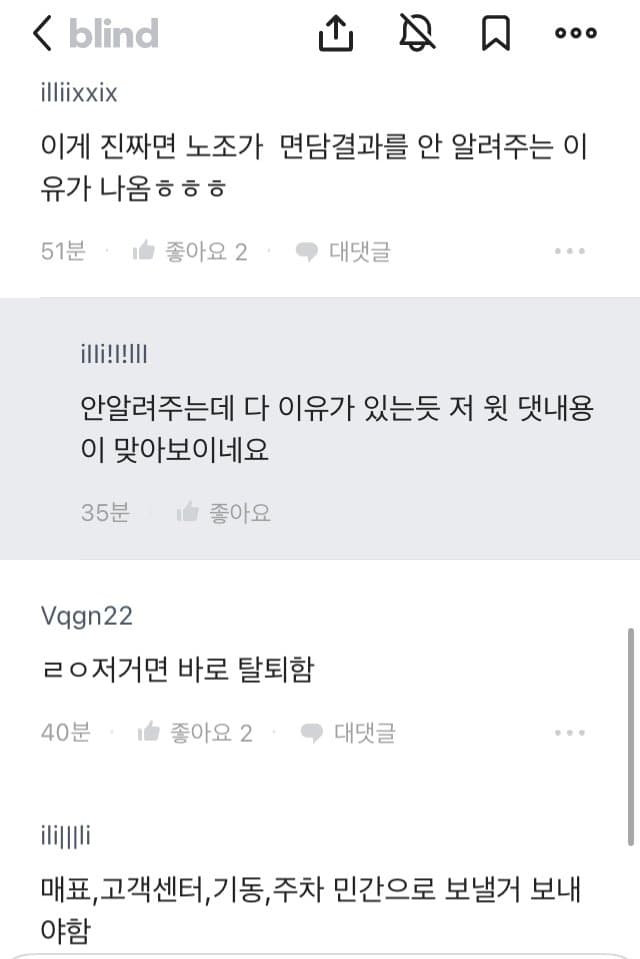Reply to Vqgn22's comment via 대댓글
The width and height of the screenshot is (640, 959).
(x=348, y=733)
